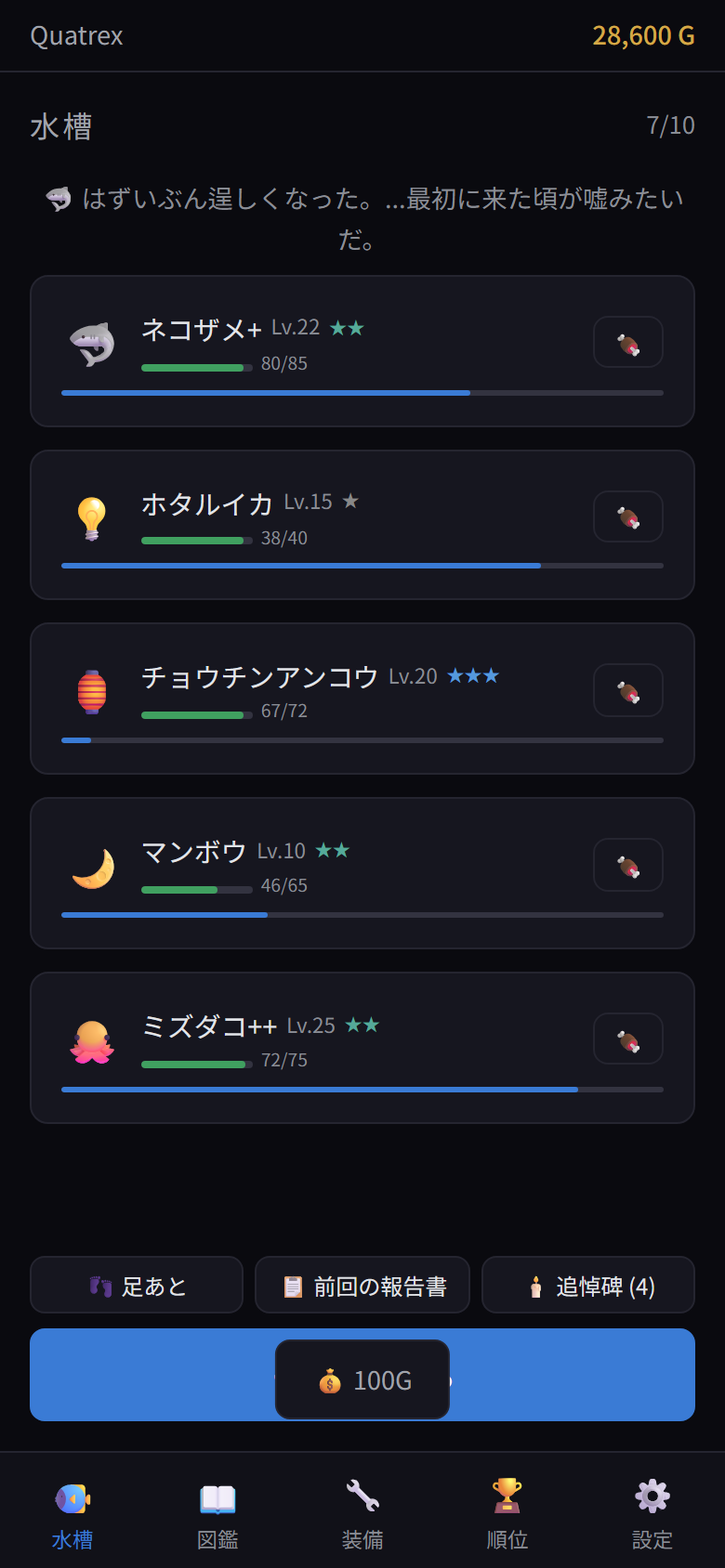The width and height of the screenshot is (725, 1568).
Task: Tap the 7/10 tank capacity indicator
Action: tap(671, 124)
